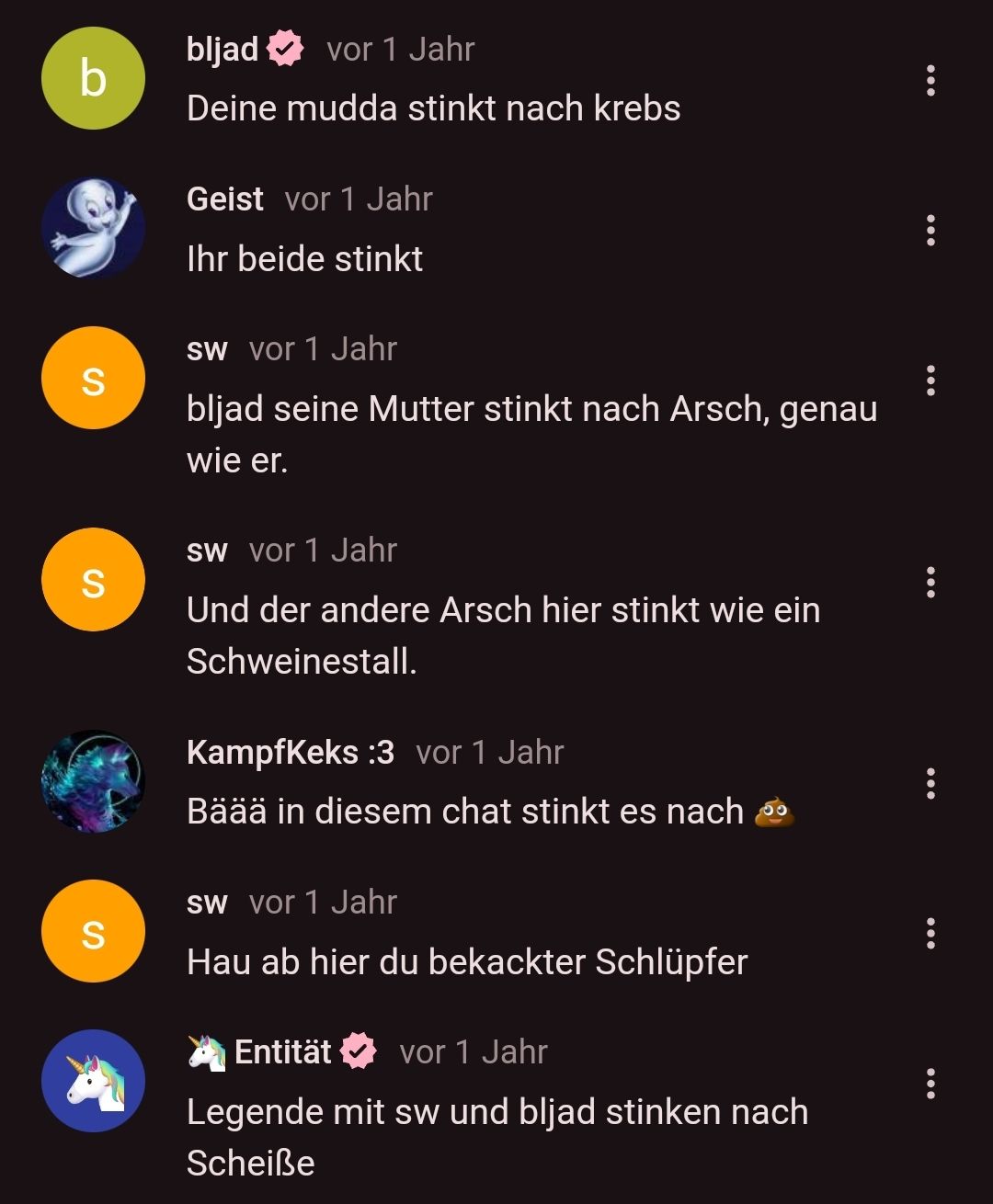This screenshot has width=993, height=1204.
Task: Tap sw's avatar beside the "Hau ab hier" comment
Action: [x=93, y=931]
